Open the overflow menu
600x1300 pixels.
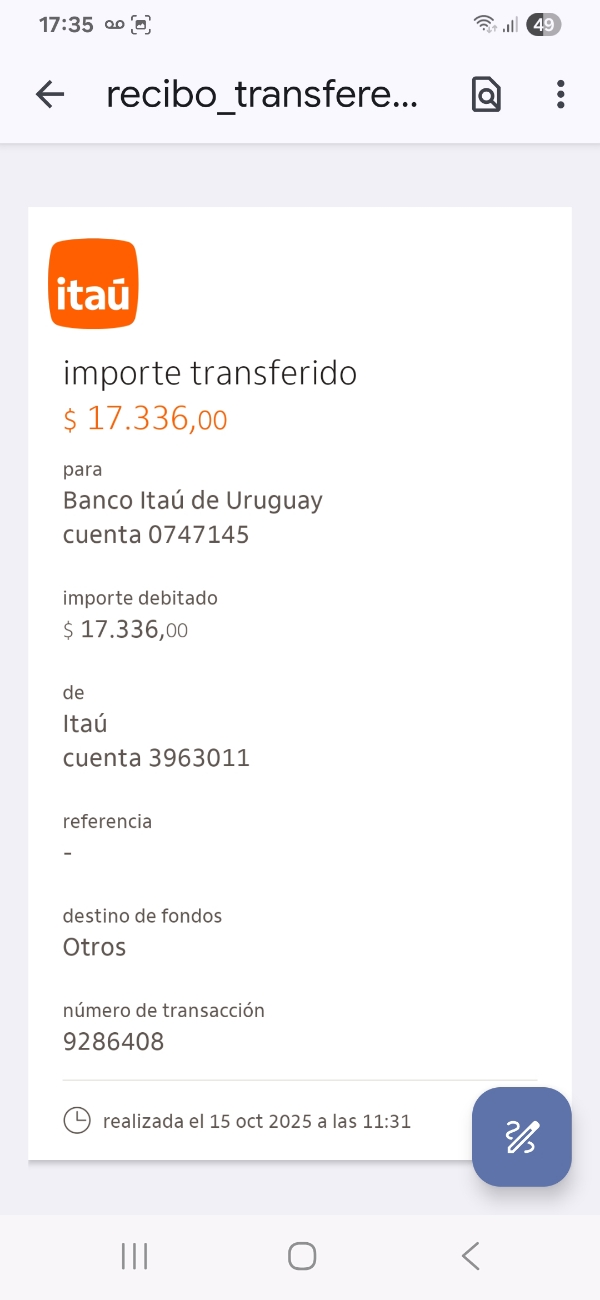click(560, 95)
